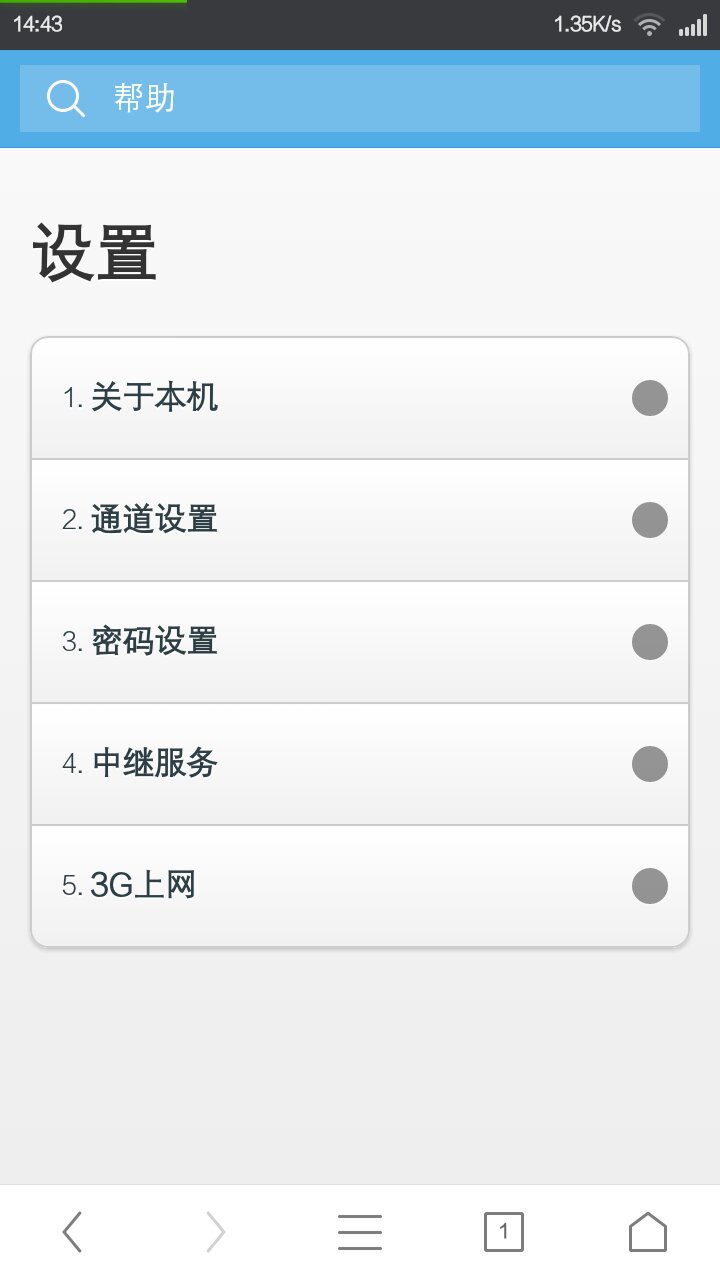
Task: Toggle the gray indicator next to 通道设置
Action: 649,519
